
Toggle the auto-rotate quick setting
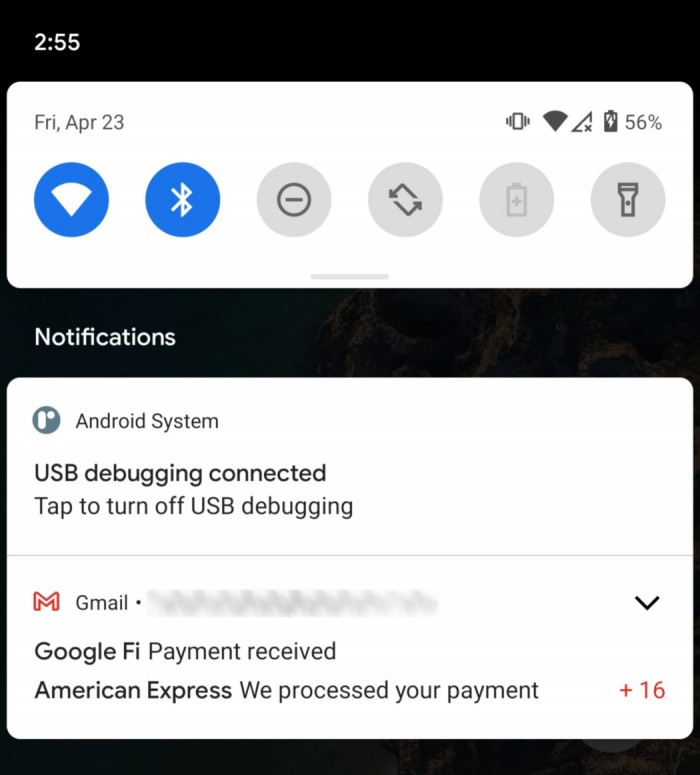(x=405, y=201)
